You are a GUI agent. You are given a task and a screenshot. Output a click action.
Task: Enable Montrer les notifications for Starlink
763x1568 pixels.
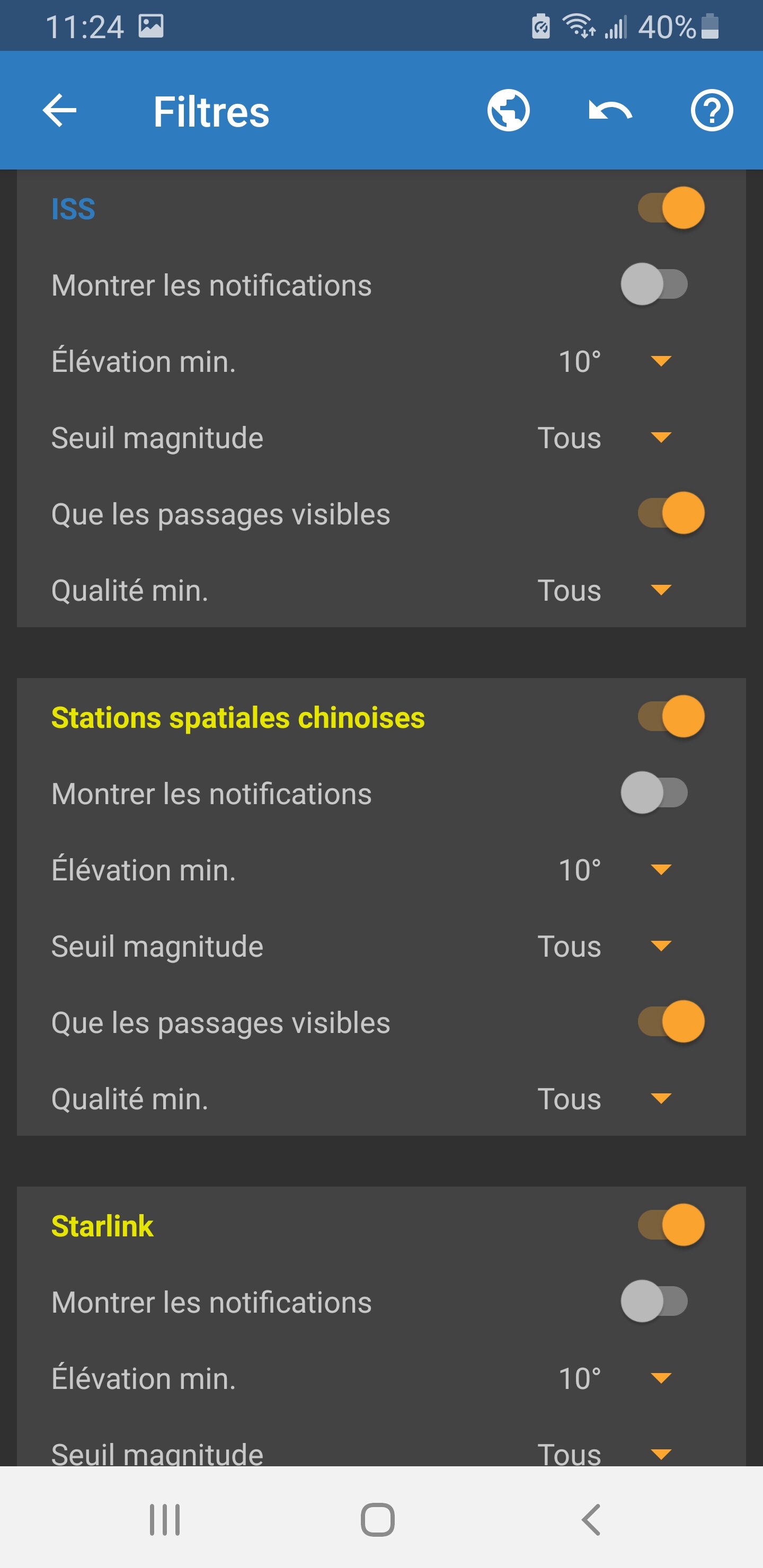tap(654, 1302)
